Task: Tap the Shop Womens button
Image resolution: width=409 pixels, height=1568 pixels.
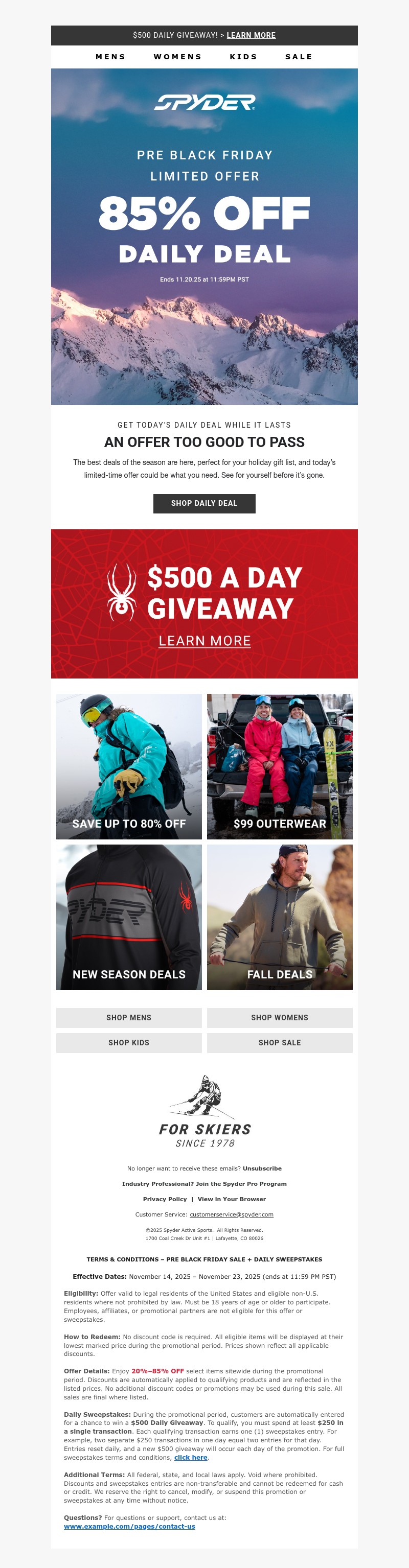Action: (x=280, y=1018)
